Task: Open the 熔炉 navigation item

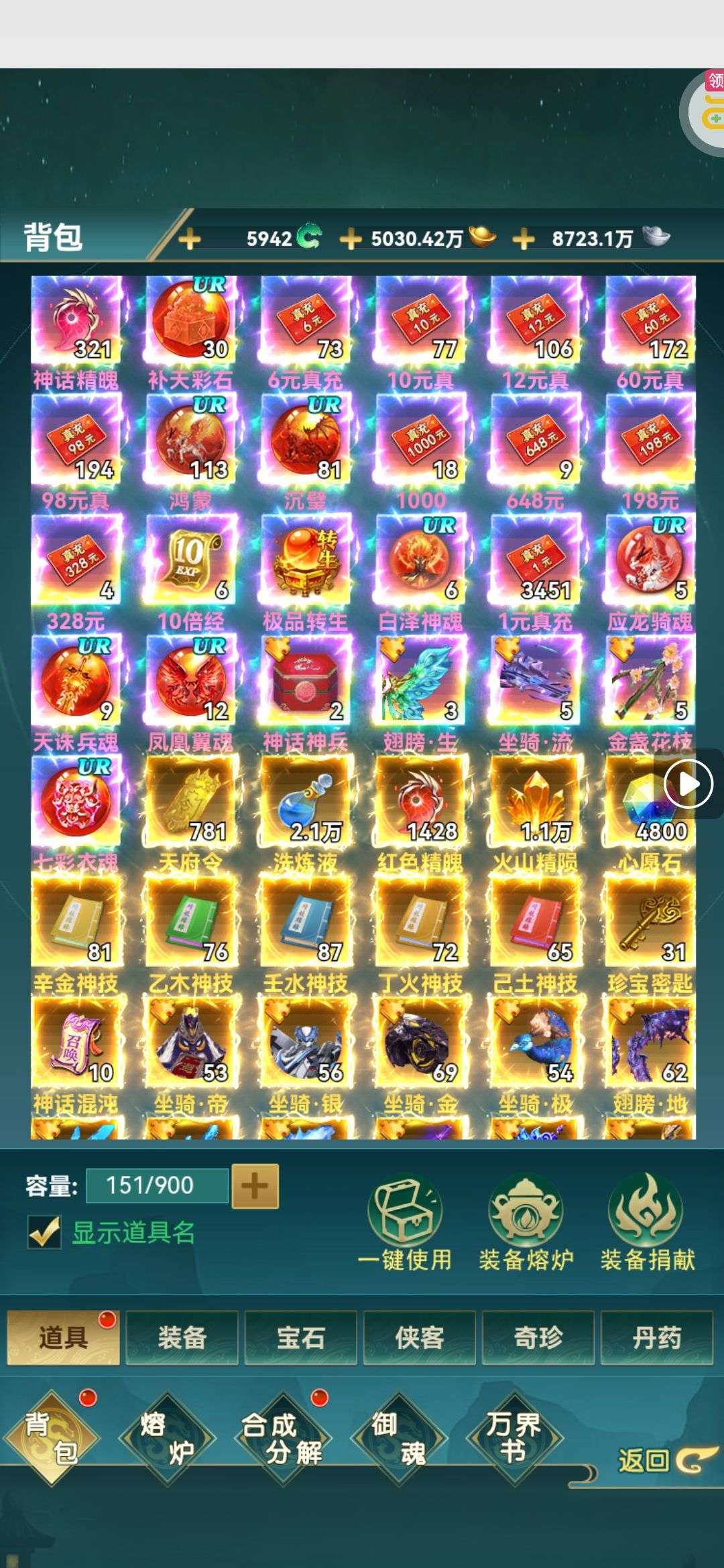Action: pos(167,1438)
